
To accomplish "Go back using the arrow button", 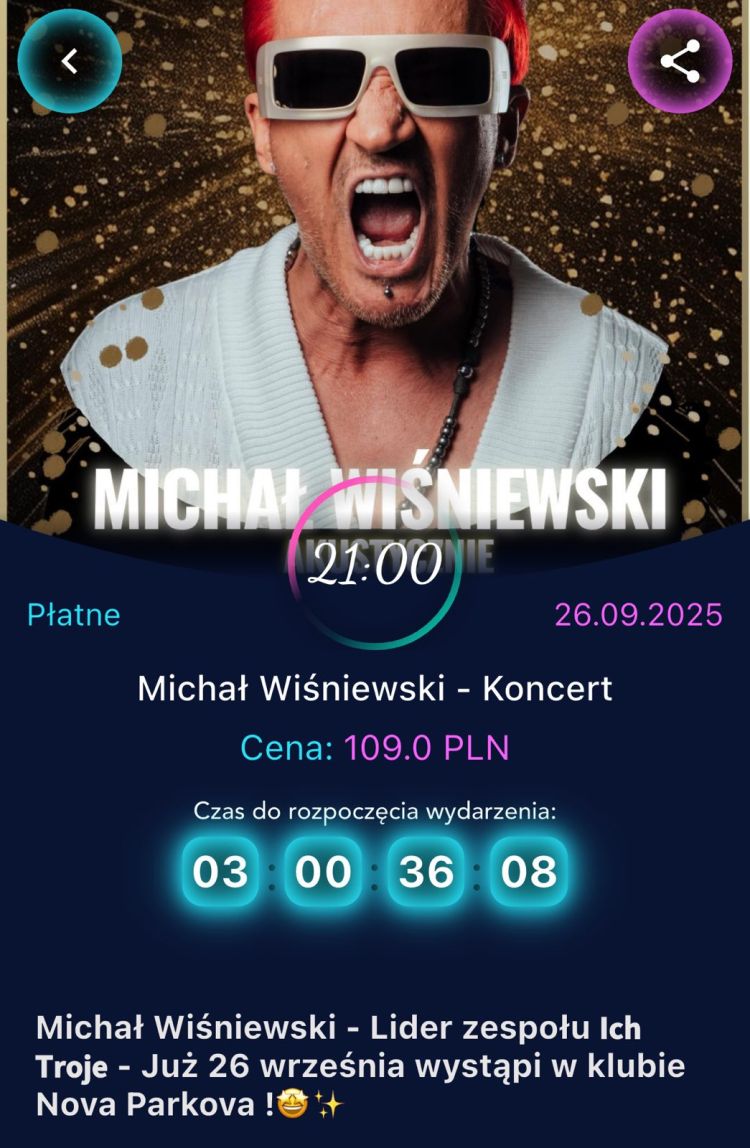I will coord(69,61).
